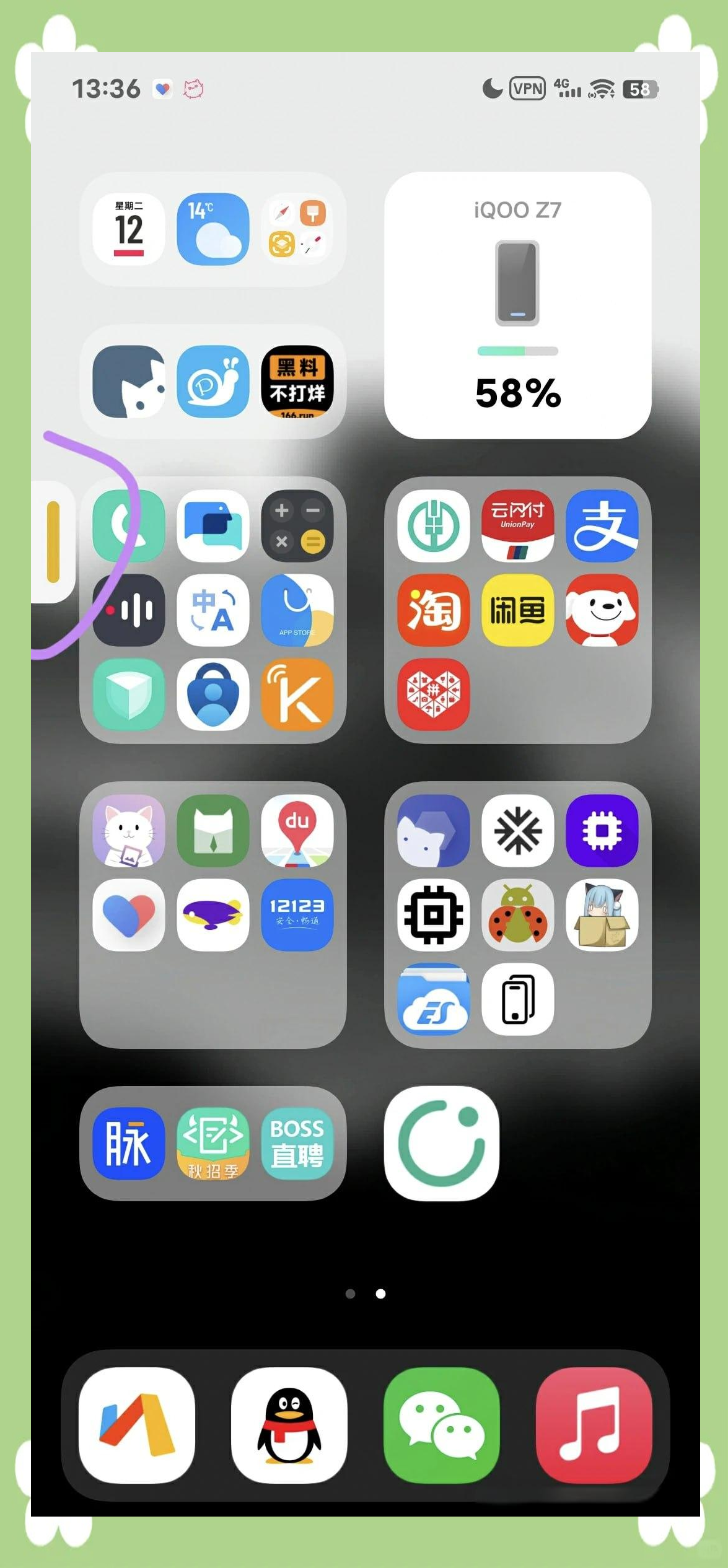Launch the Alipay app
This screenshot has height=1568, width=728.
tap(602, 526)
